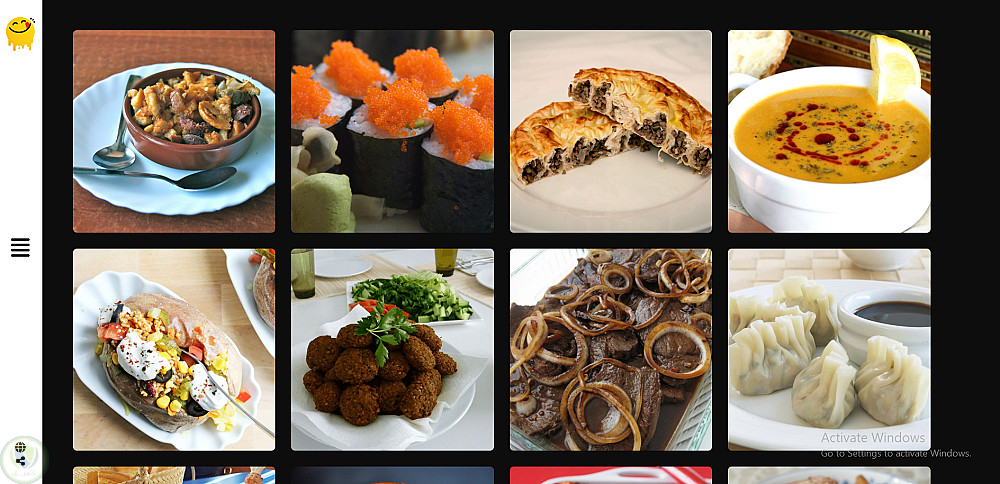
Task: View the meat-filled pastry dish
Action: pos(611,131)
